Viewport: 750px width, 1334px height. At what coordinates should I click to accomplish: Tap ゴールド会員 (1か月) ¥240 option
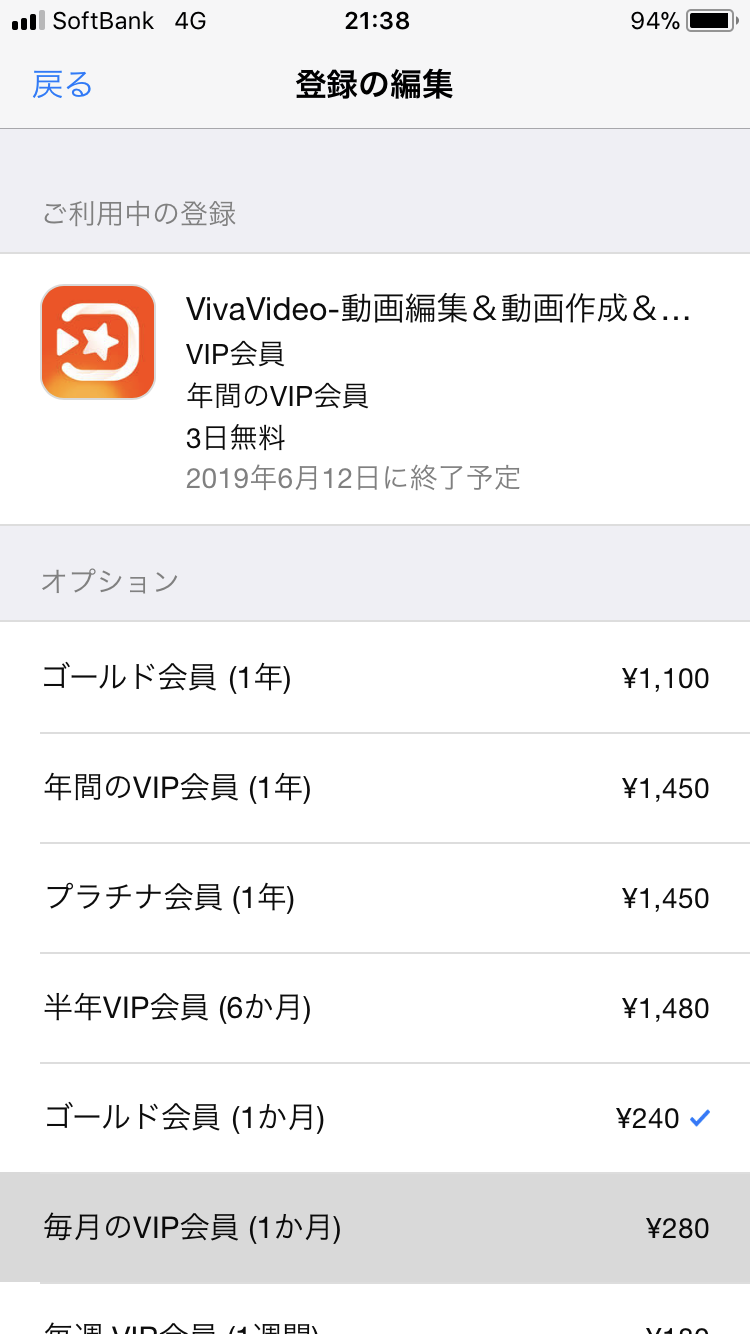[x=375, y=1118]
